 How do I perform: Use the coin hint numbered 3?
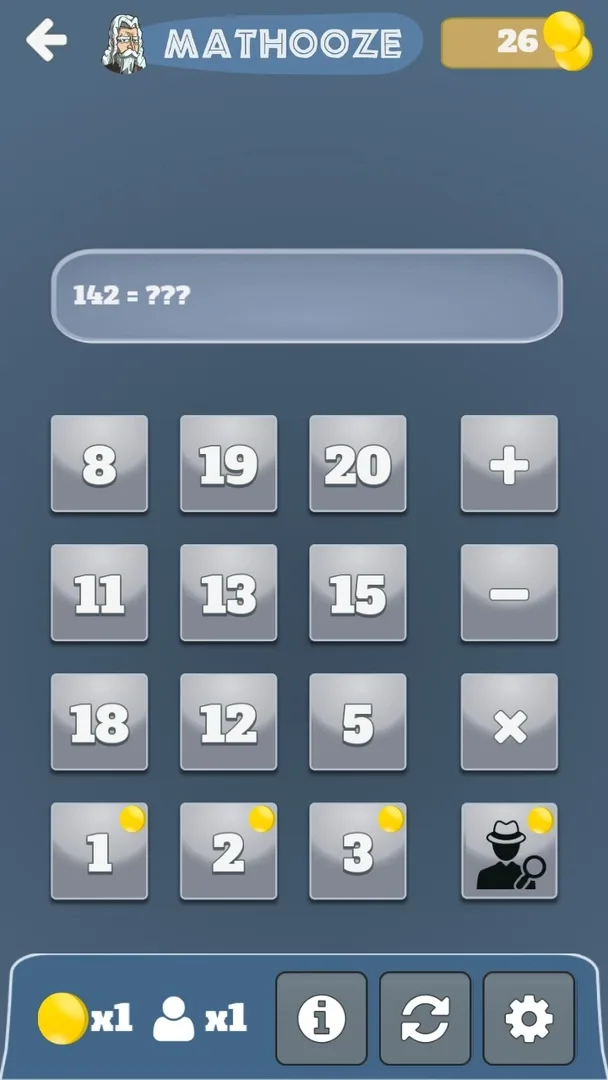358,851
